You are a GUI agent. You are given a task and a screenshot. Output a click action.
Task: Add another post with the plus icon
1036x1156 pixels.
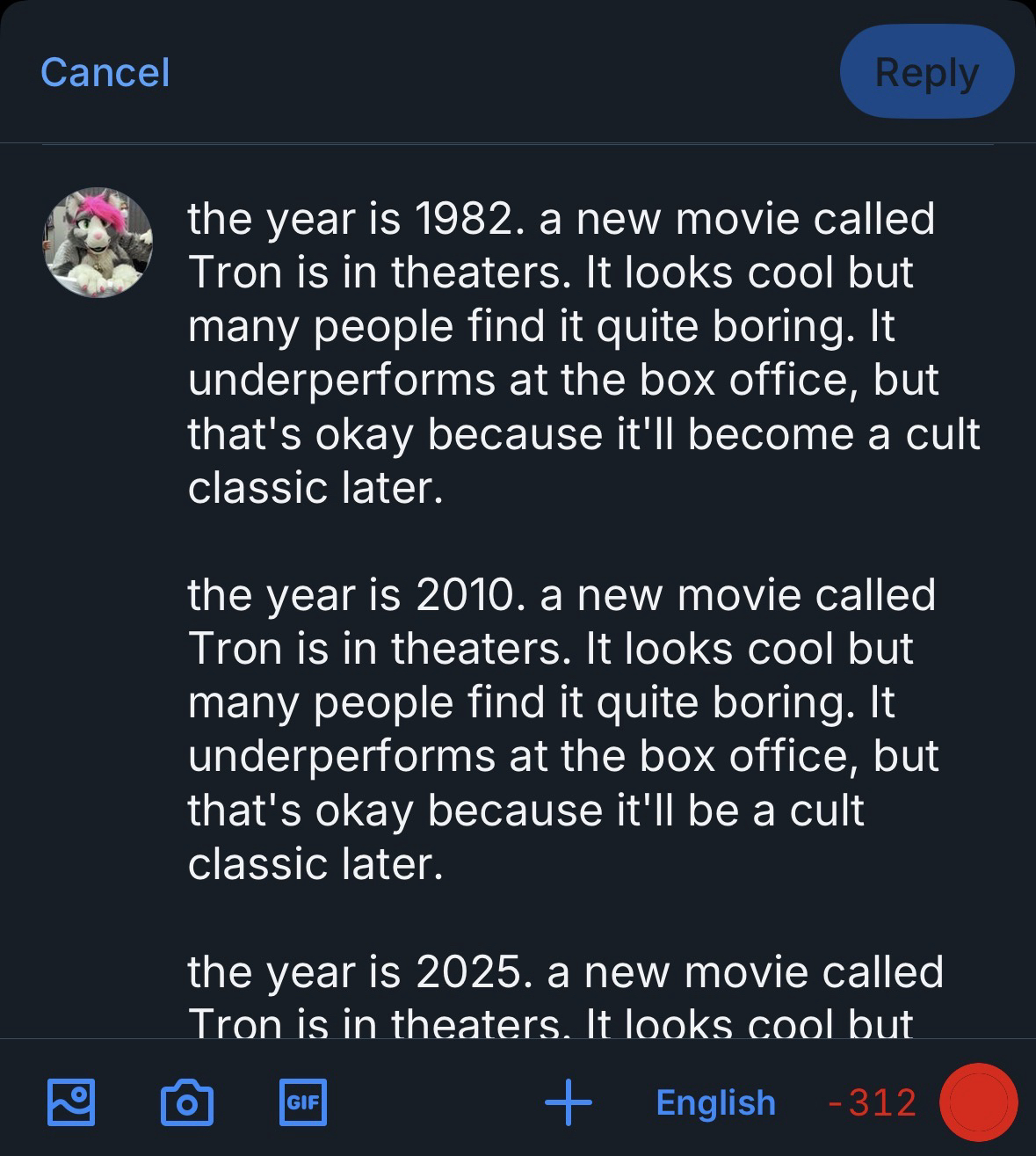[568, 1102]
